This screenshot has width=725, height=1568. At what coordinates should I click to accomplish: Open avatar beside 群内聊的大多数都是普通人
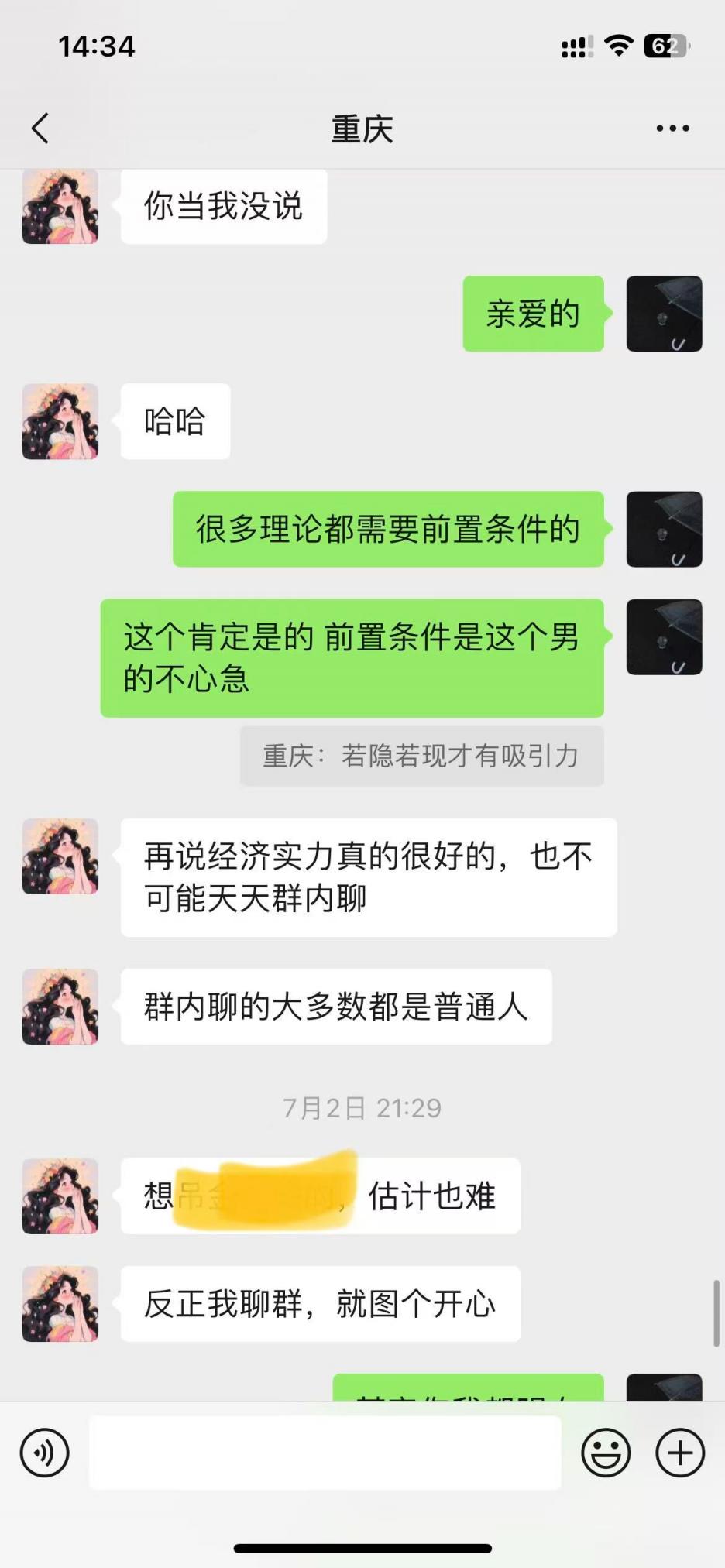60,1007
